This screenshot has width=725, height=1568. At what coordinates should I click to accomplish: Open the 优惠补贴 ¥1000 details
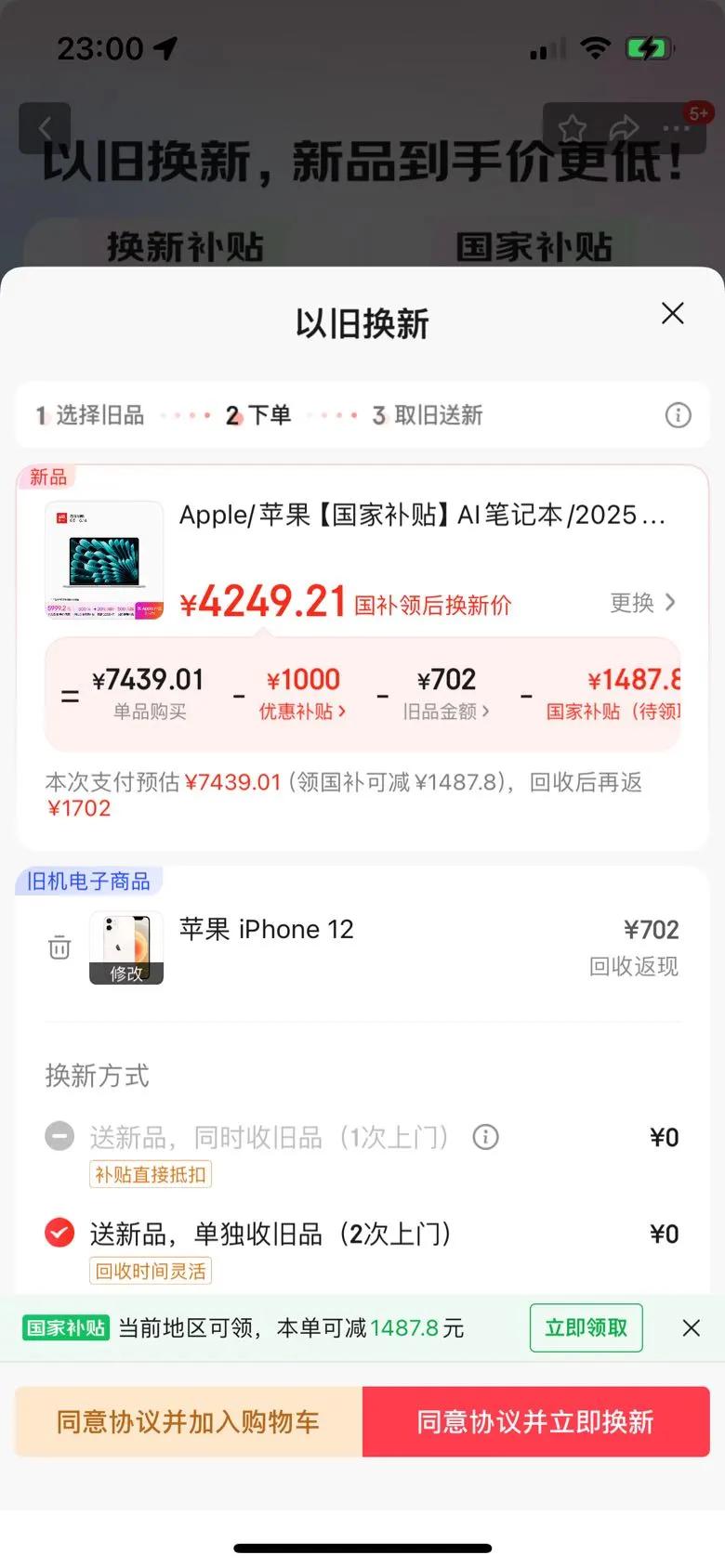(x=303, y=694)
